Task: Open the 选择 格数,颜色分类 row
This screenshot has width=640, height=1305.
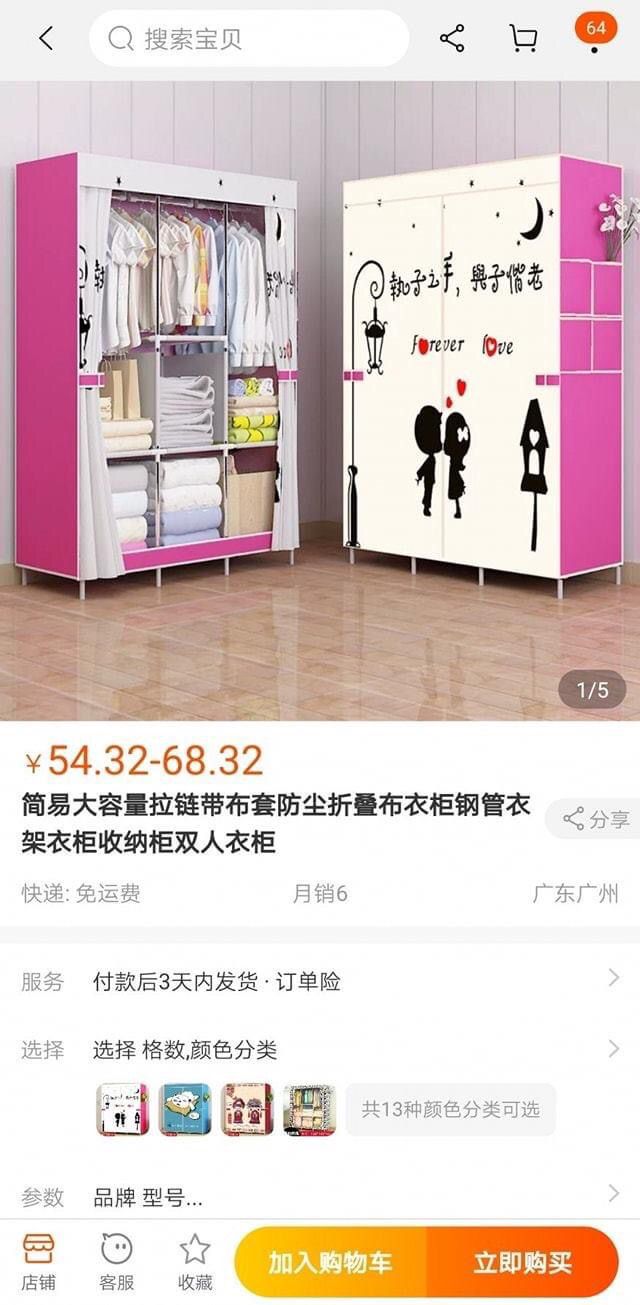Action: [x=320, y=1049]
